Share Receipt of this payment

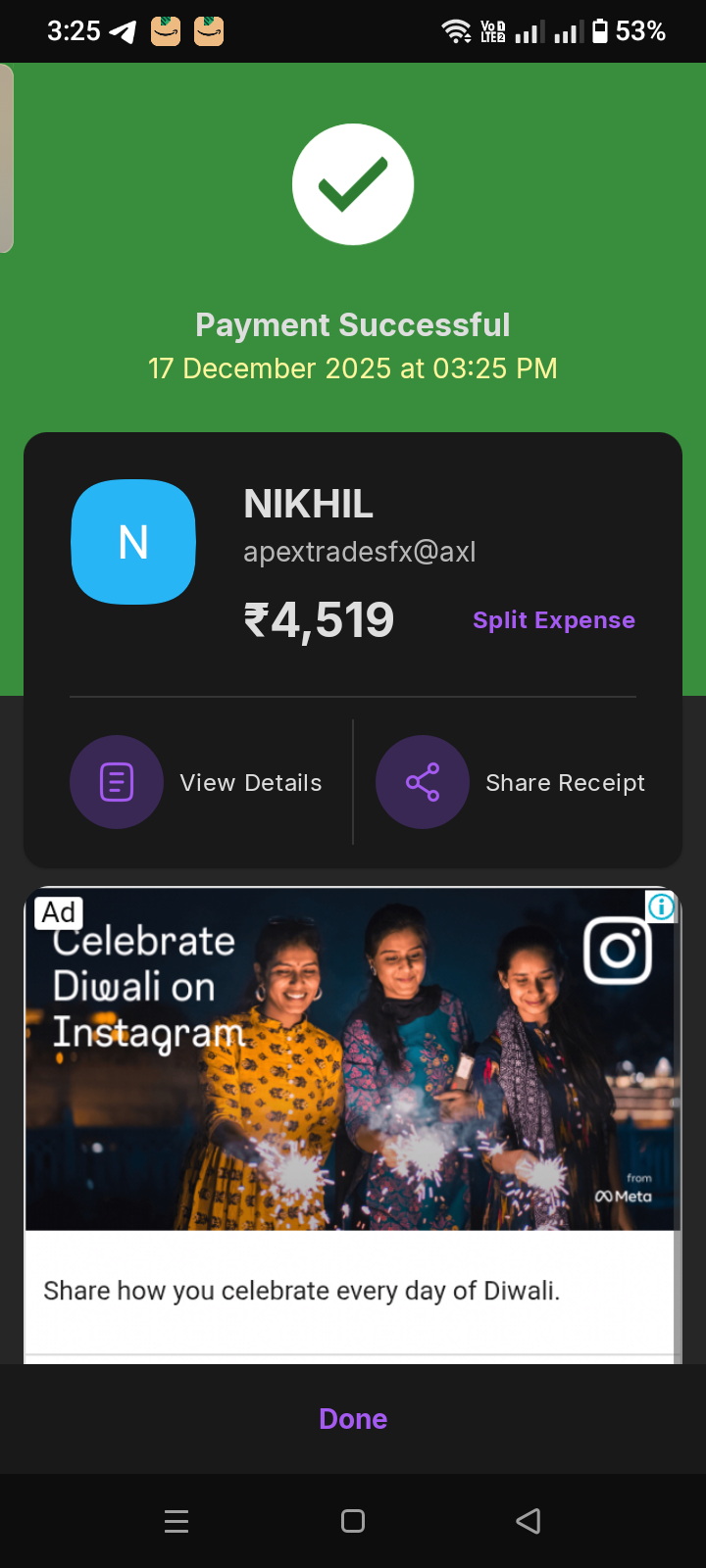click(x=511, y=782)
